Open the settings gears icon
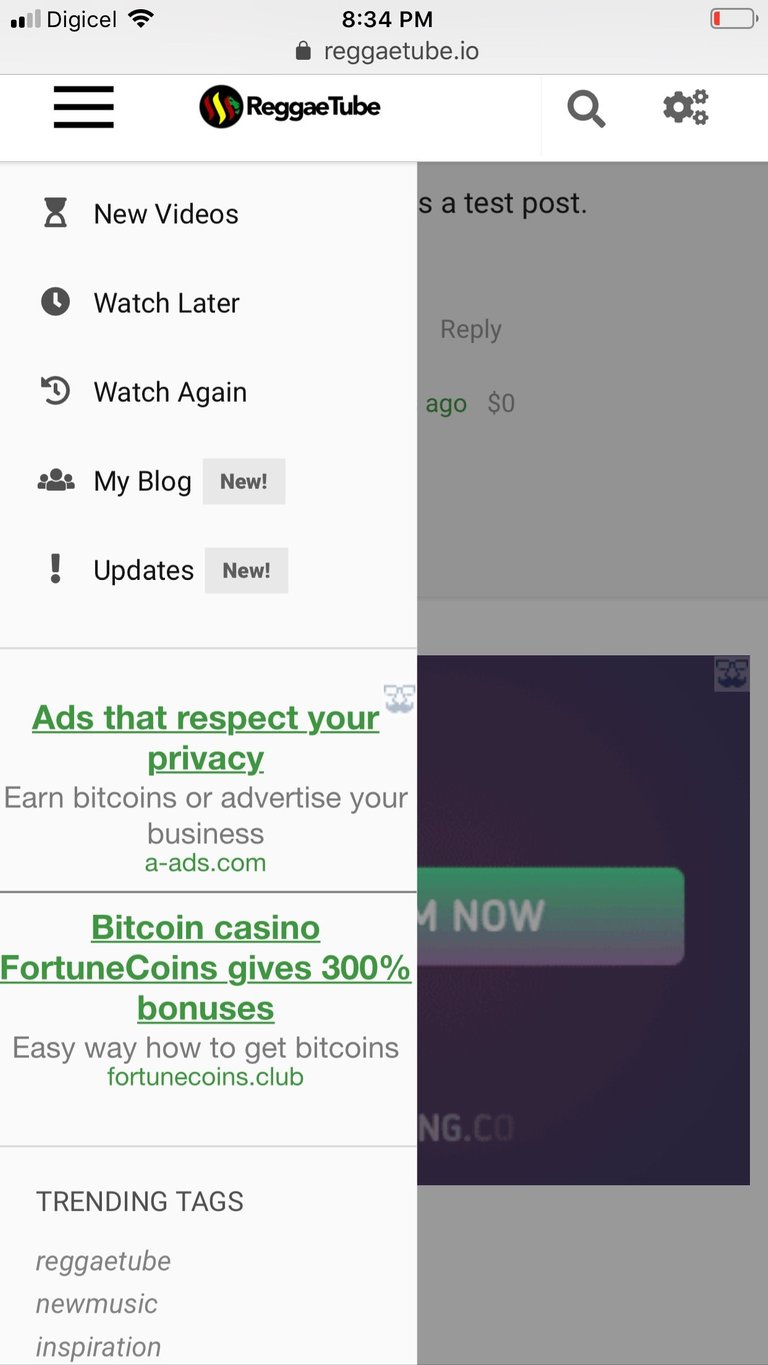The image size is (768, 1365). pyautogui.click(x=686, y=107)
